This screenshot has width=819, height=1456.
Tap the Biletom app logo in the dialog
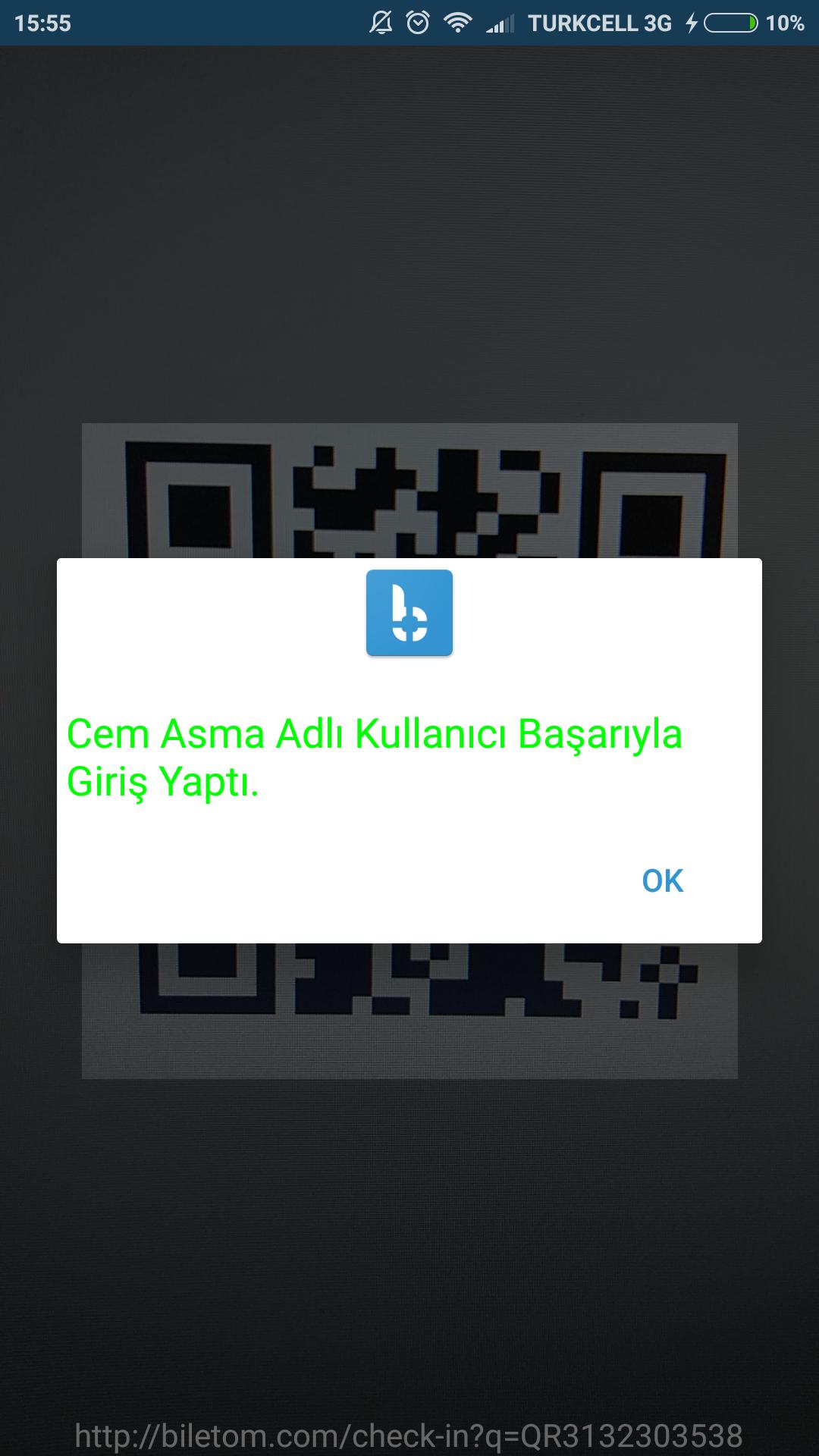[x=409, y=614]
